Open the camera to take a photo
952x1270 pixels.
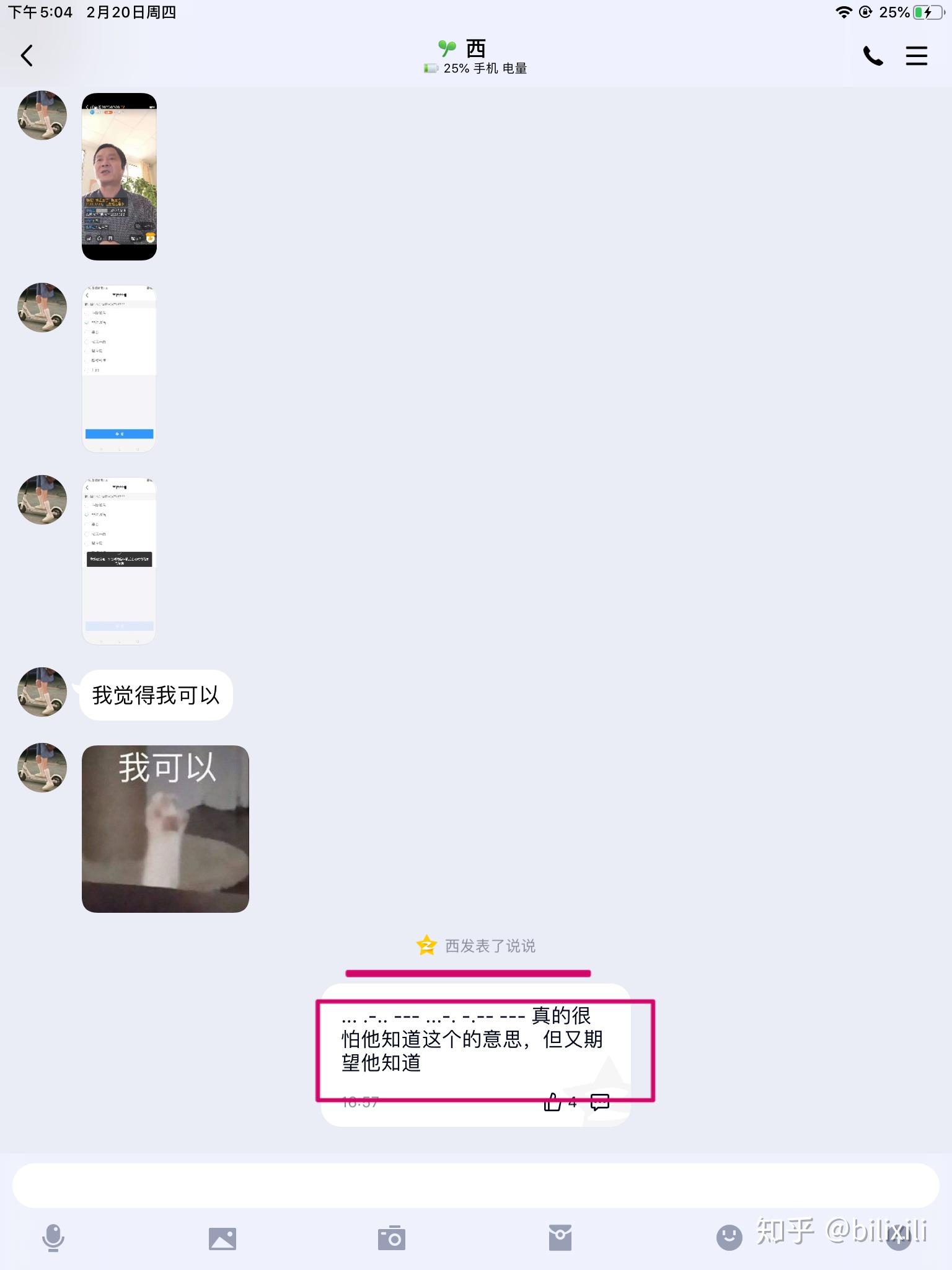click(x=392, y=1238)
